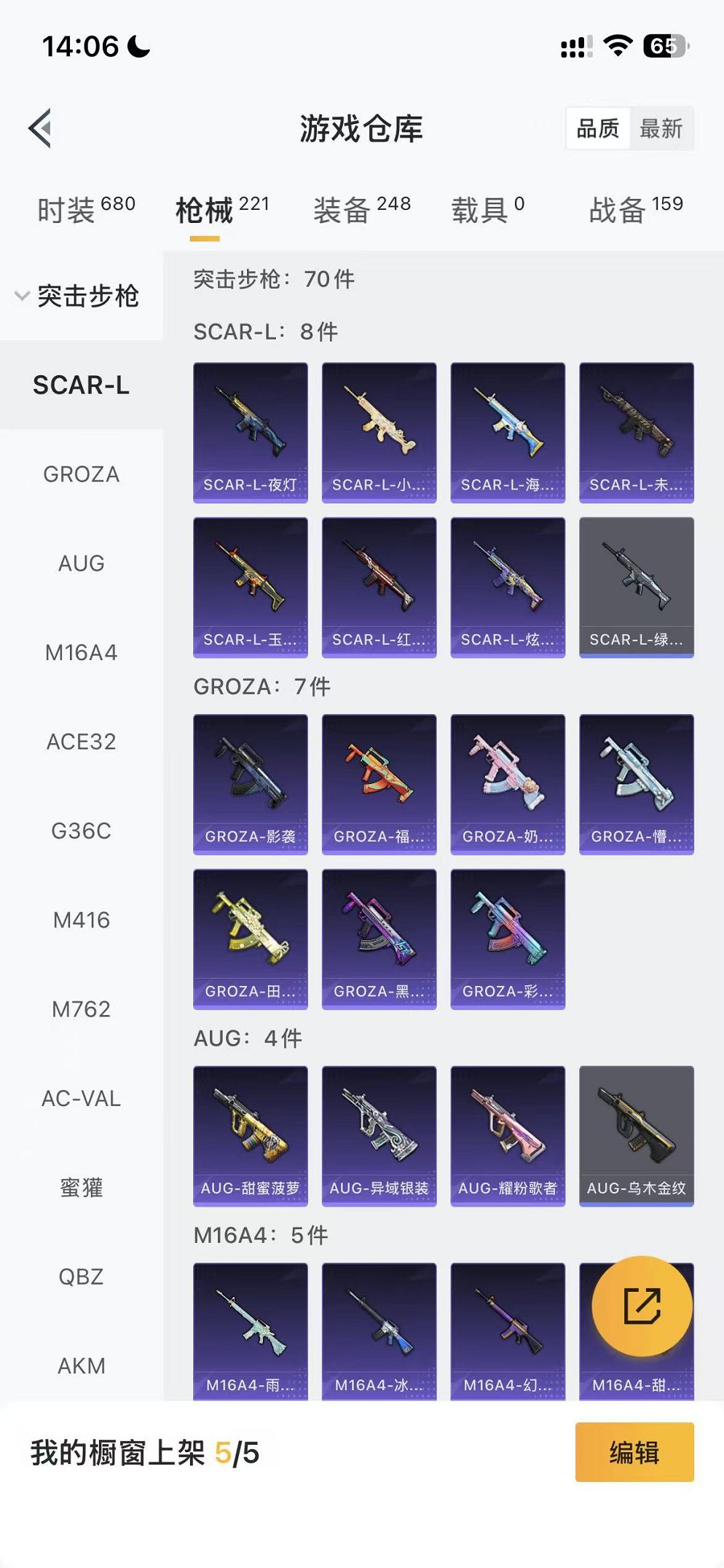
Task: Select AKM in the side list
Action: (x=81, y=1365)
